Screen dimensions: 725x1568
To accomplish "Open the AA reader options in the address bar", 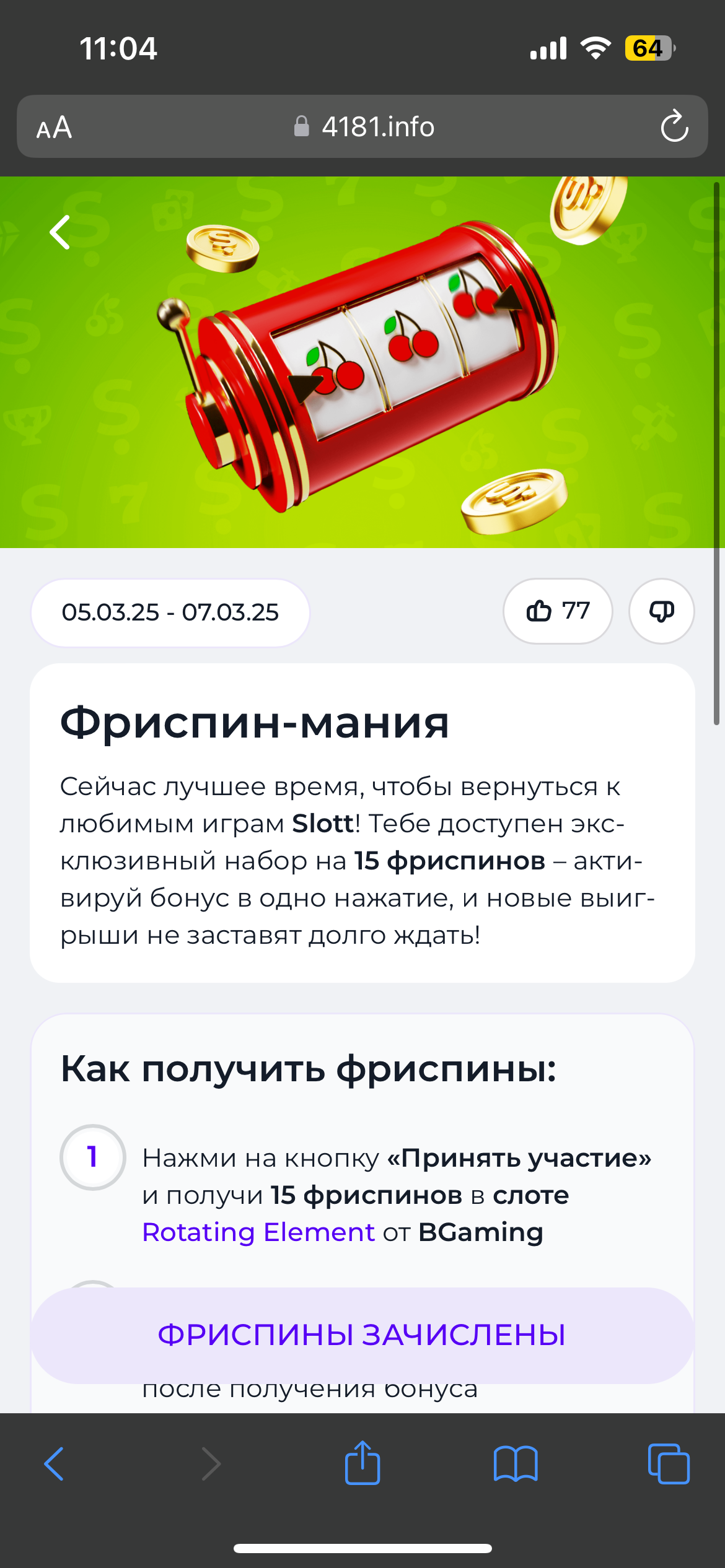I will click(55, 128).
